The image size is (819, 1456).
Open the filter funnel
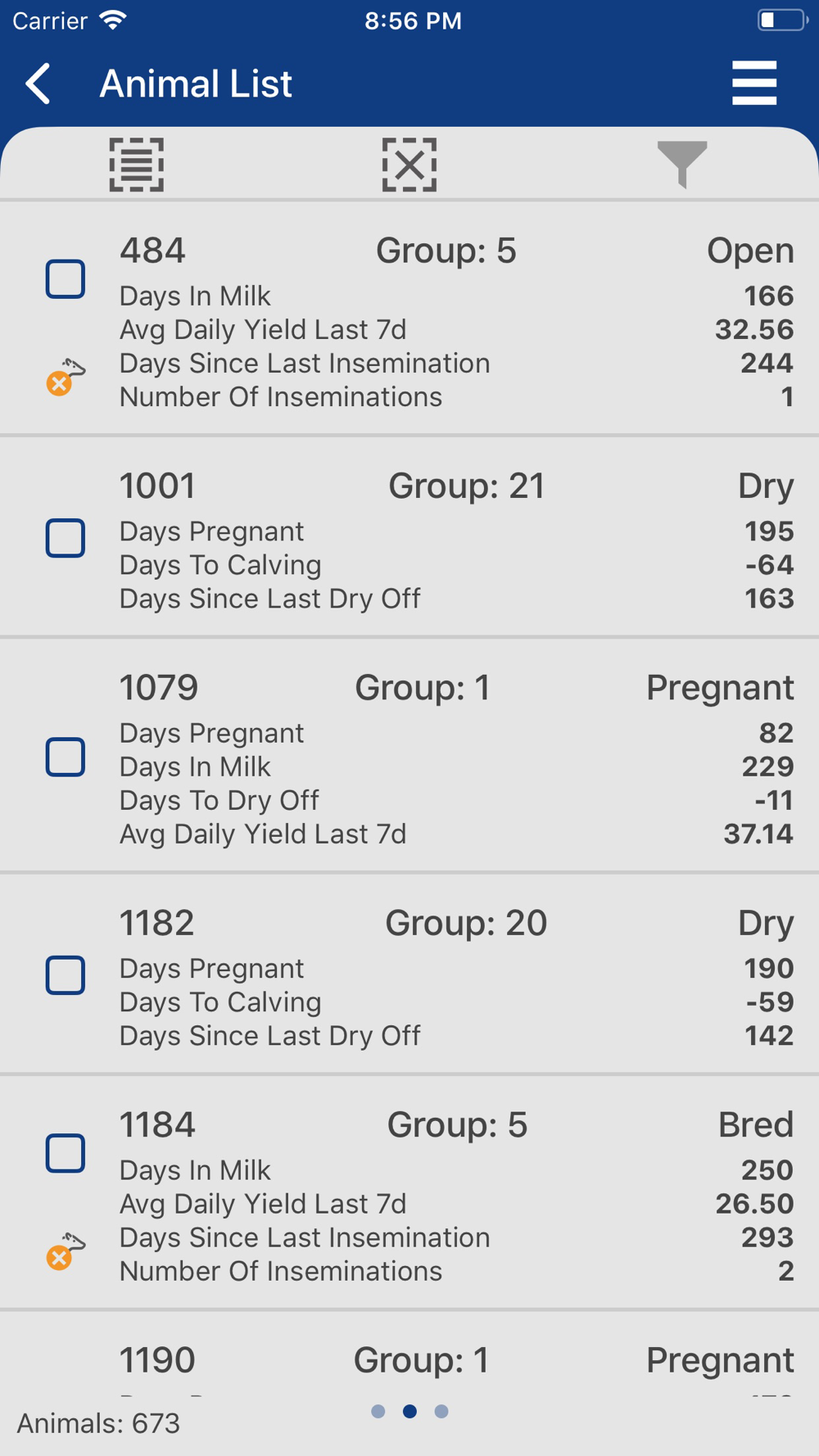pyautogui.click(x=681, y=164)
